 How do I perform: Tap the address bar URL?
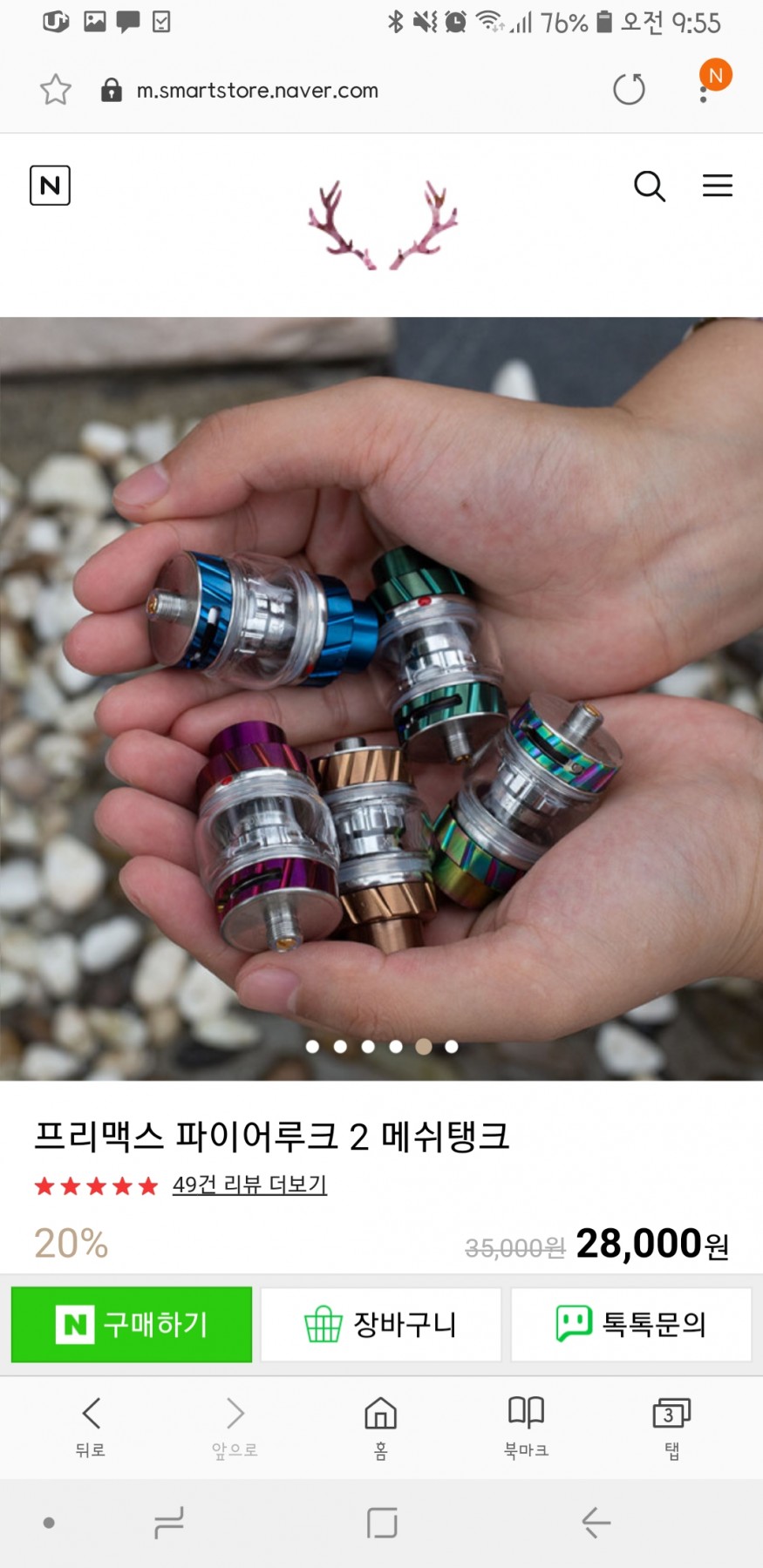tap(257, 91)
